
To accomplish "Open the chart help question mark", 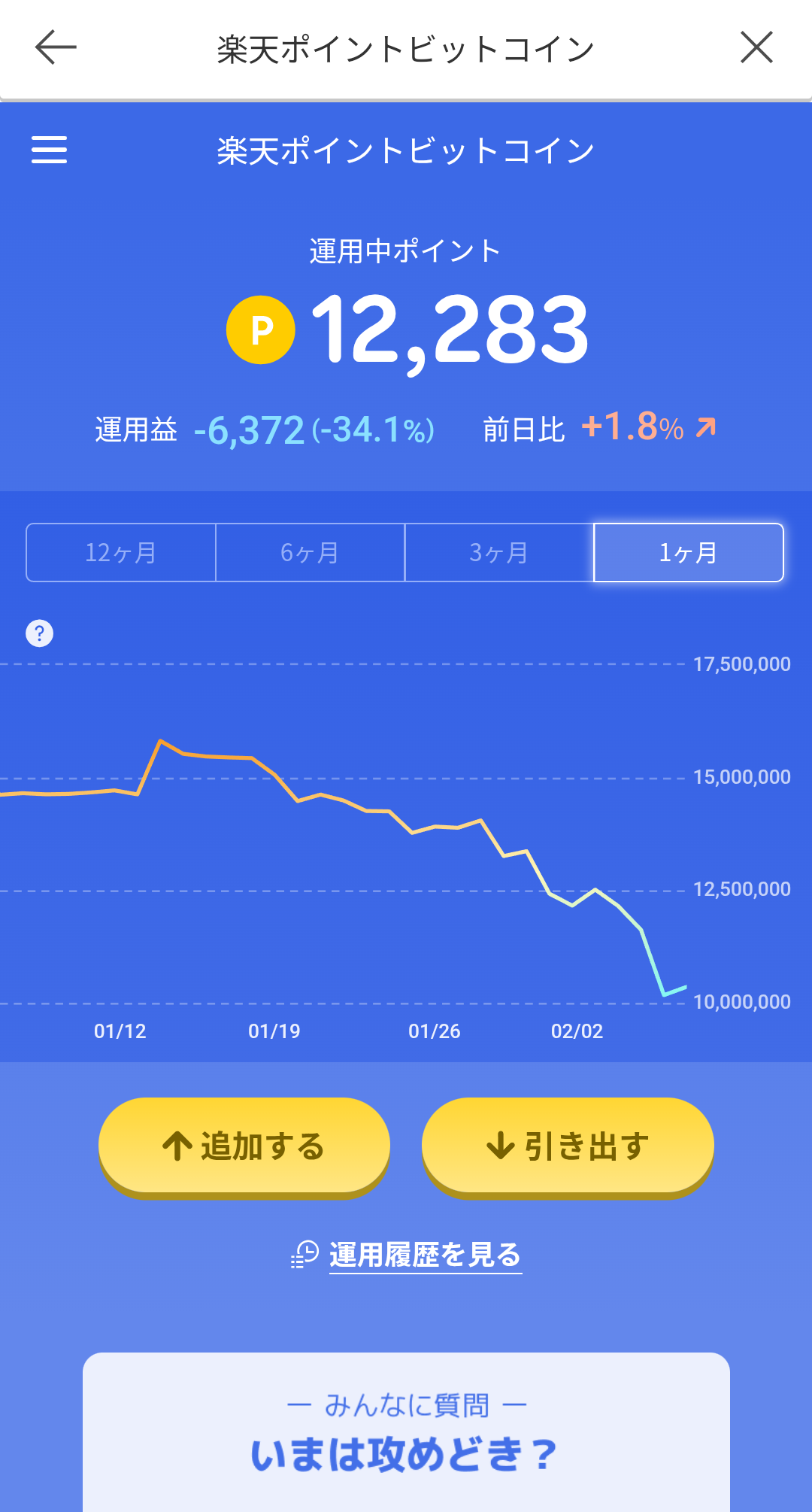I will [40, 633].
